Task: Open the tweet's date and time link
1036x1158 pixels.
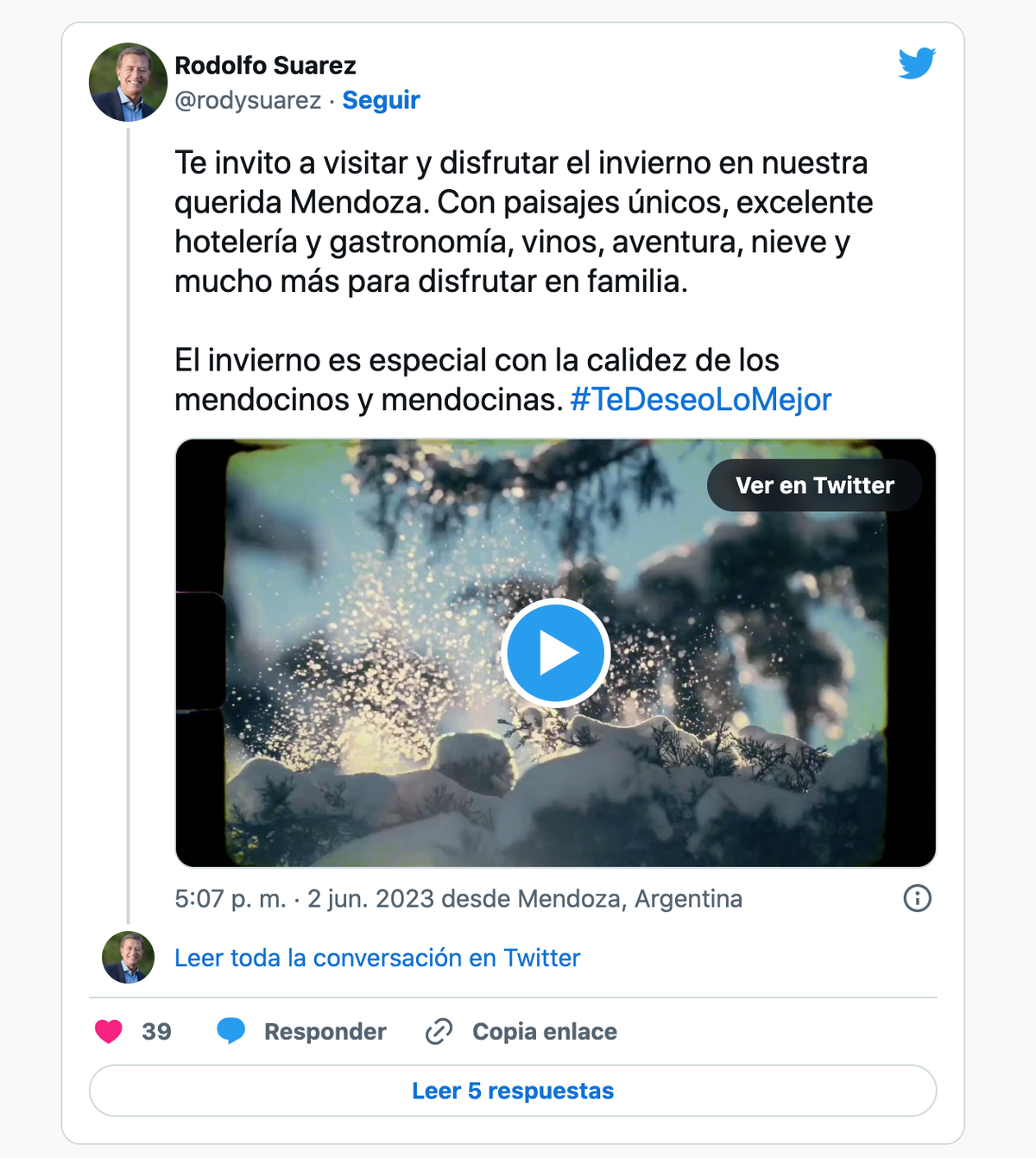Action: click(458, 899)
